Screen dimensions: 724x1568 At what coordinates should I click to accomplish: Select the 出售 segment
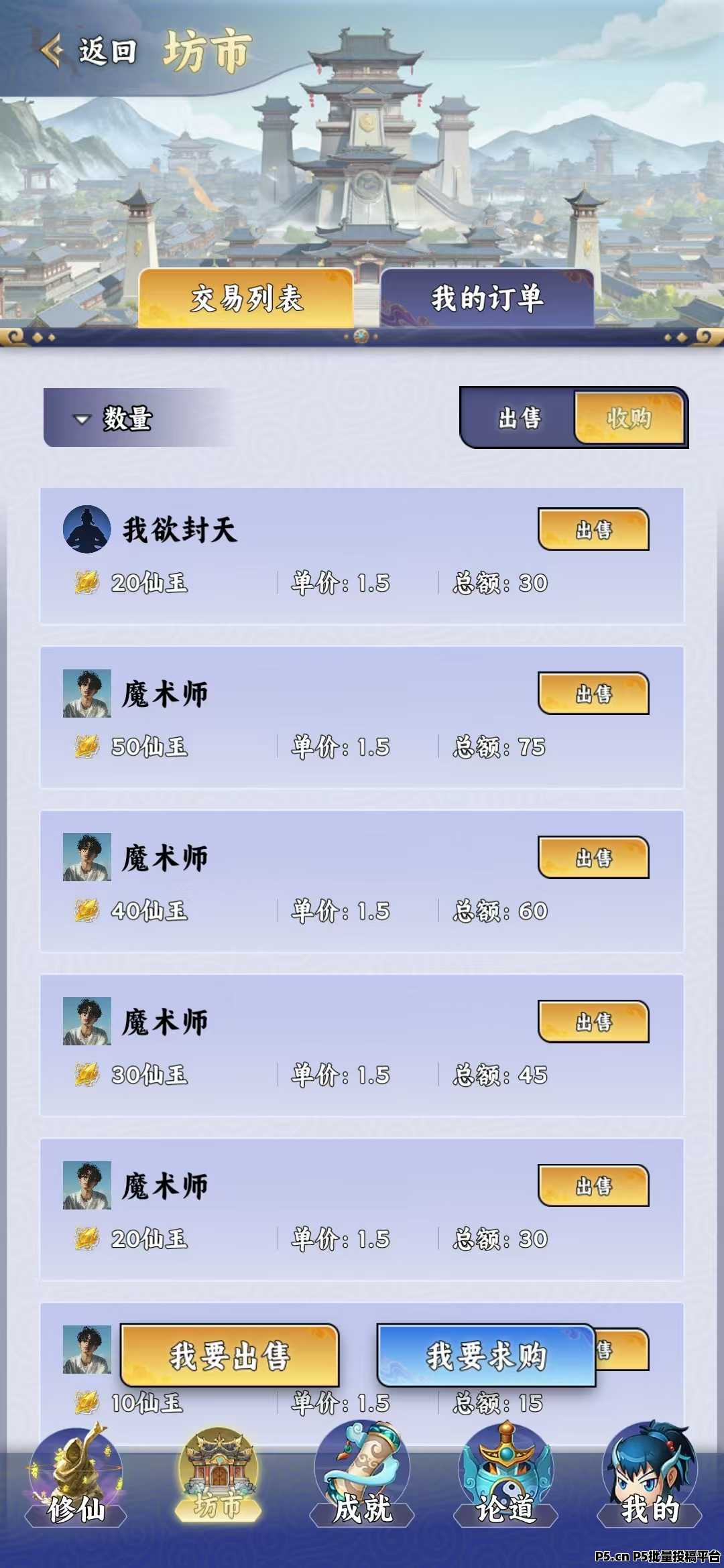pyautogui.click(x=519, y=418)
